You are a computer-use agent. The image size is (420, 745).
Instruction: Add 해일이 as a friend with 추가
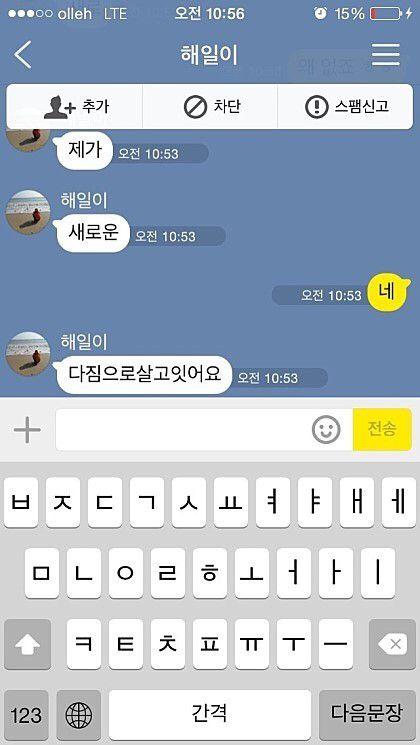click(75, 106)
